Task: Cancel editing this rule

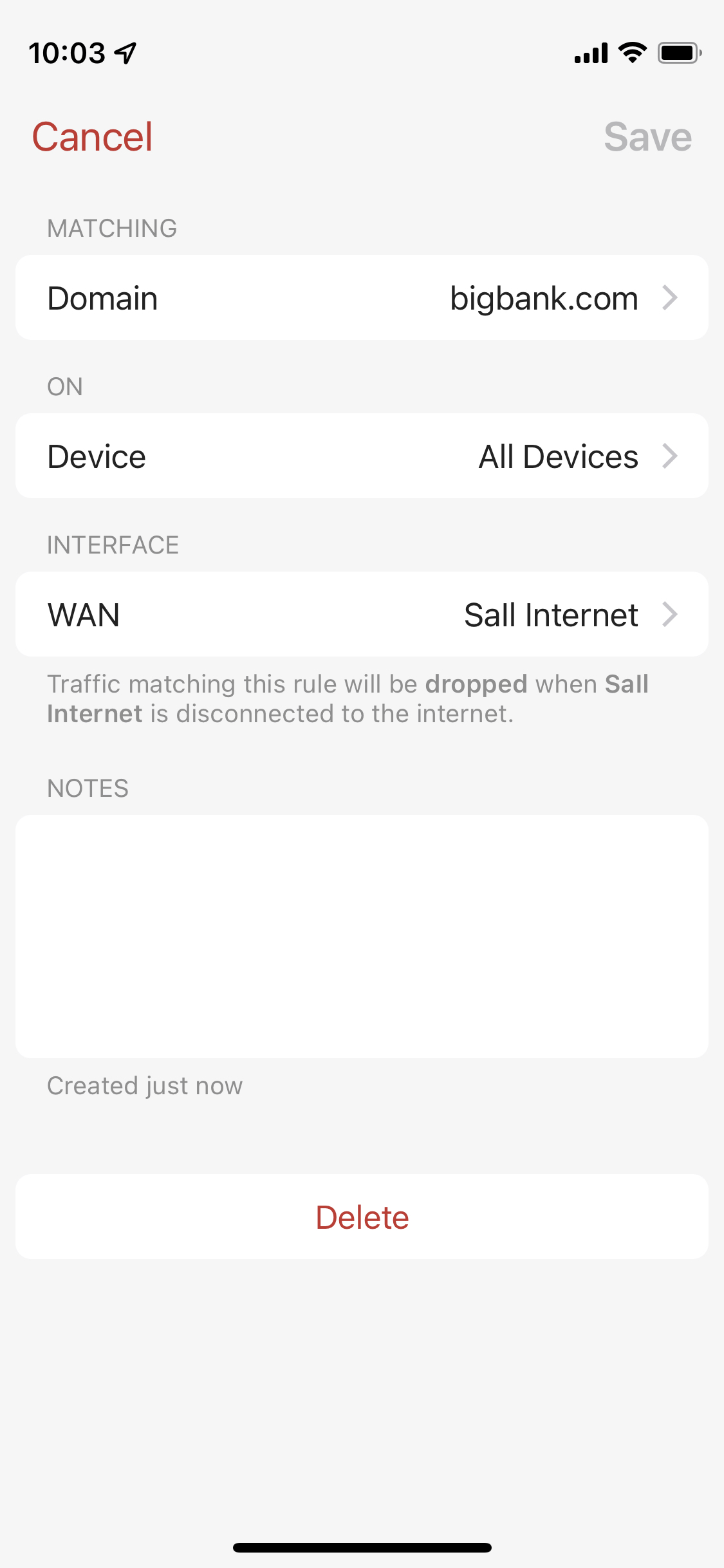Action: pos(92,136)
